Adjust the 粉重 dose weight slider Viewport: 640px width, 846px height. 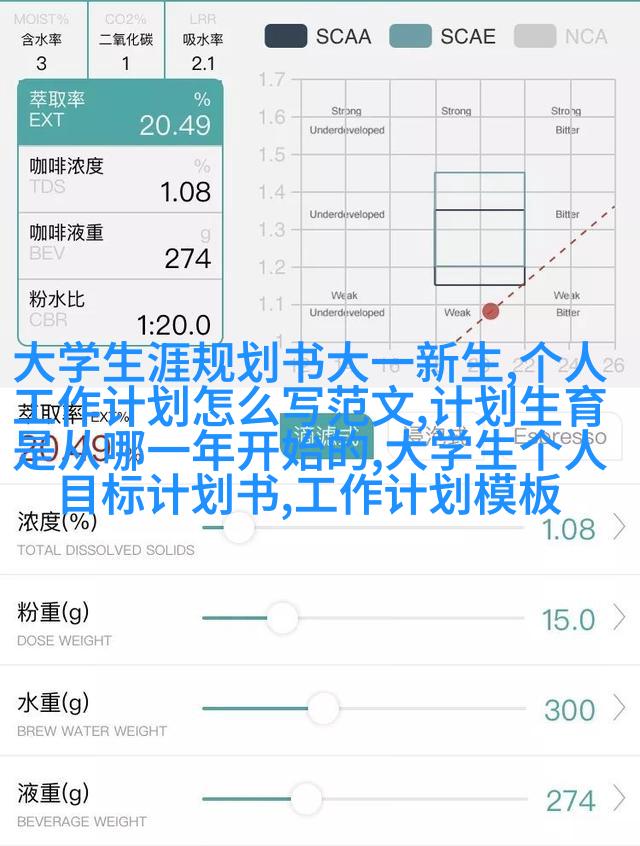(282, 618)
